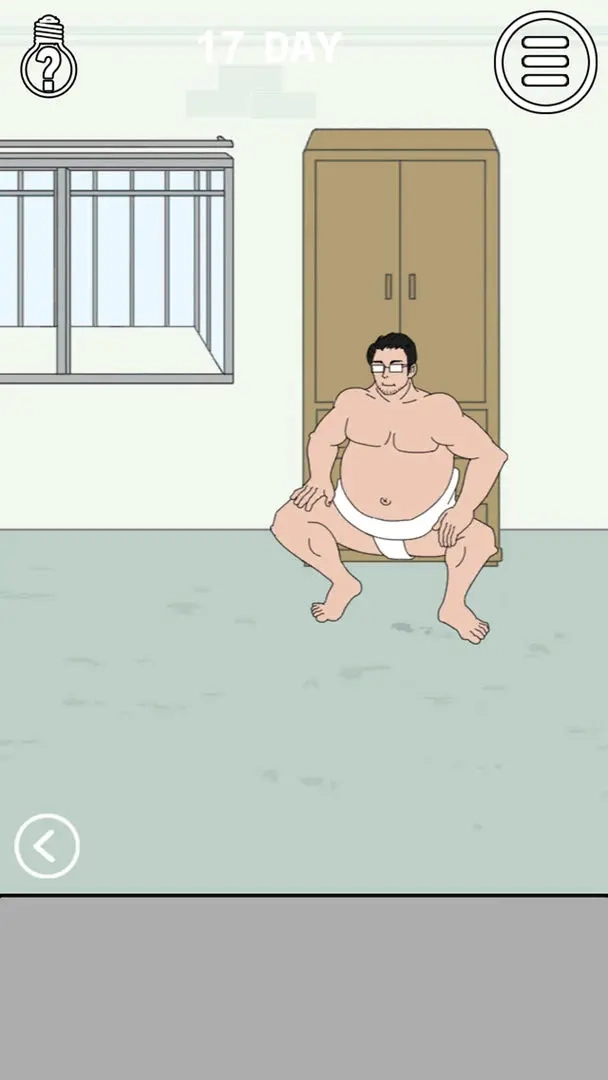Viewport: 608px width, 1080px height.
Task: Open the lightbulb hint button
Action: coord(48,58)
